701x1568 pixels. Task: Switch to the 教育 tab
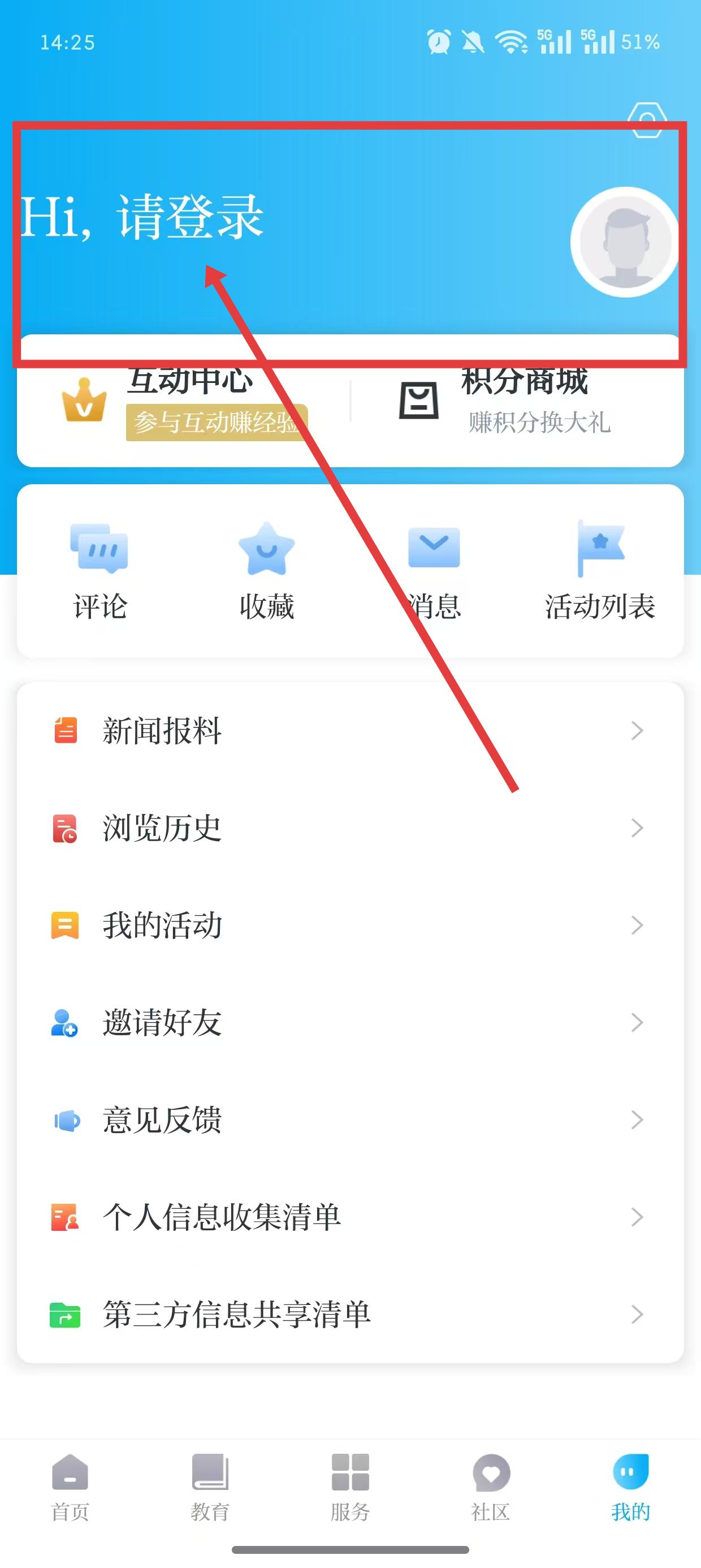tap(210, 1487)
